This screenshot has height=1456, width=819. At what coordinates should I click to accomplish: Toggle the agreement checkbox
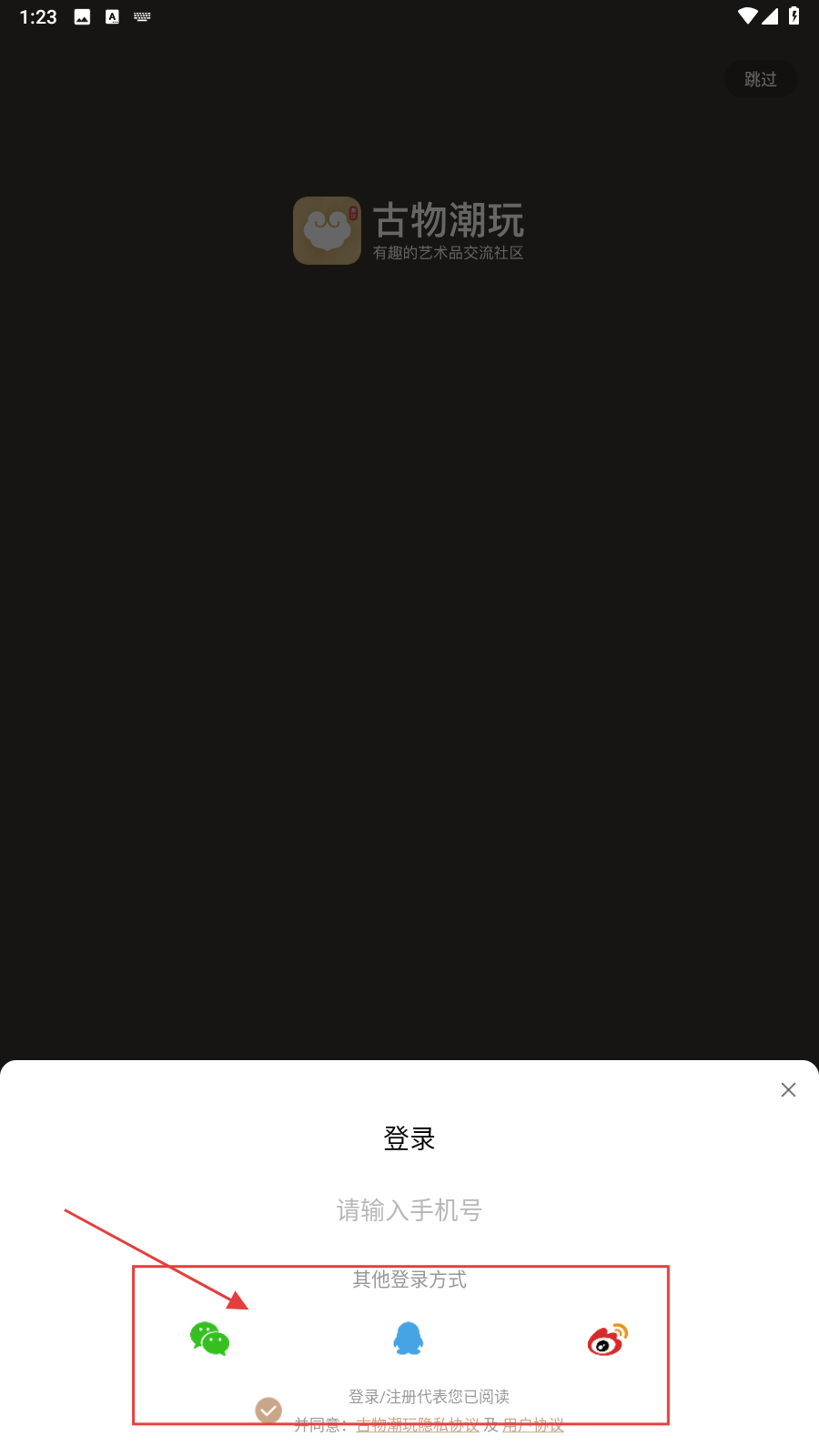(268, 1410)
